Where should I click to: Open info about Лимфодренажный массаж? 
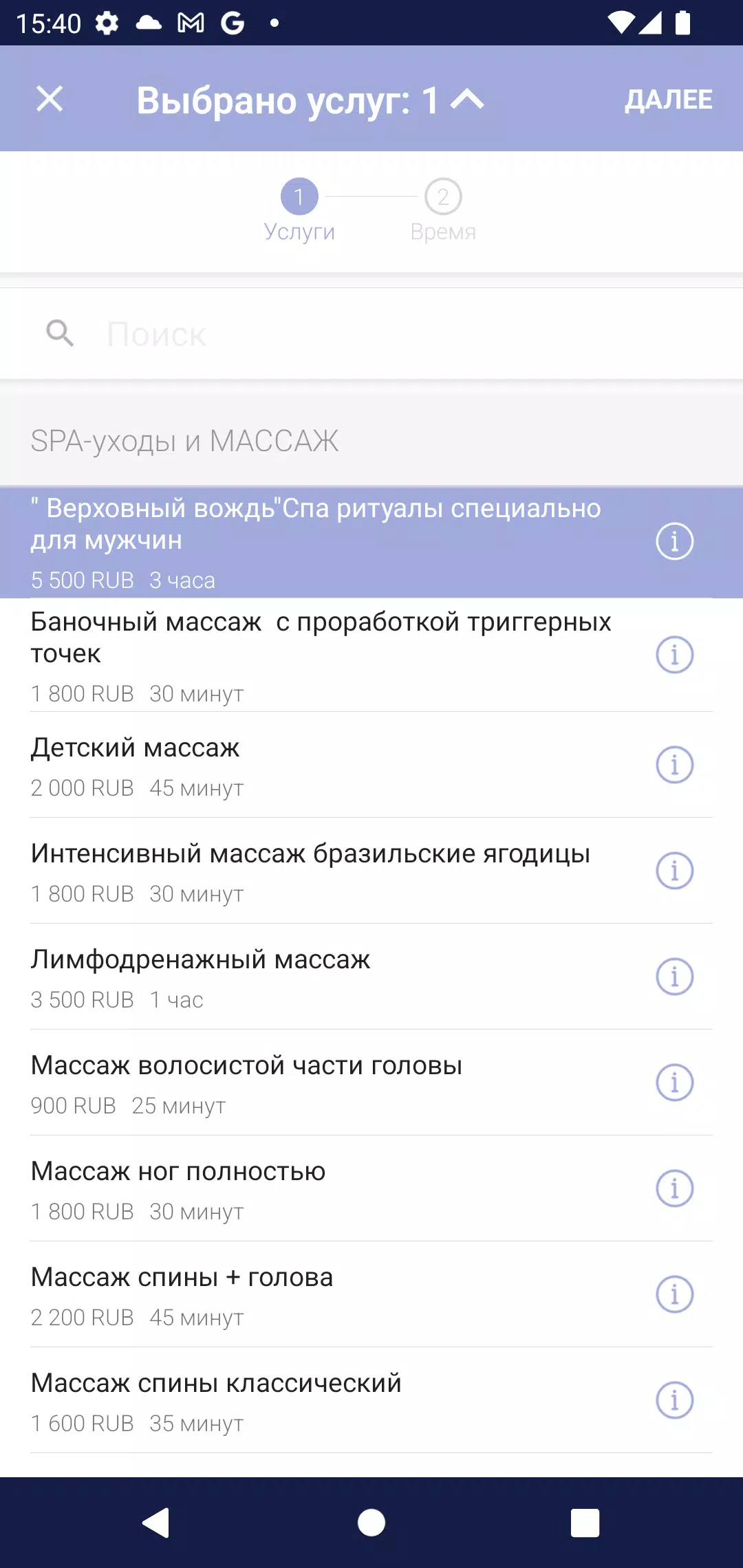click(x=674, y=976)
